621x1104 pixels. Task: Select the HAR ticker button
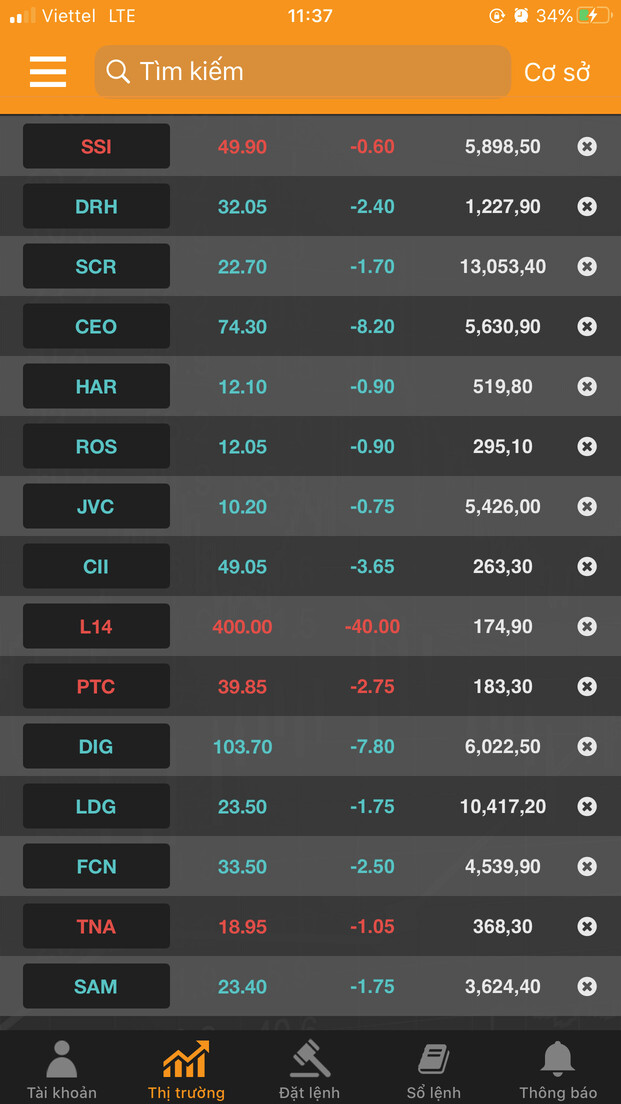point(96,387)
